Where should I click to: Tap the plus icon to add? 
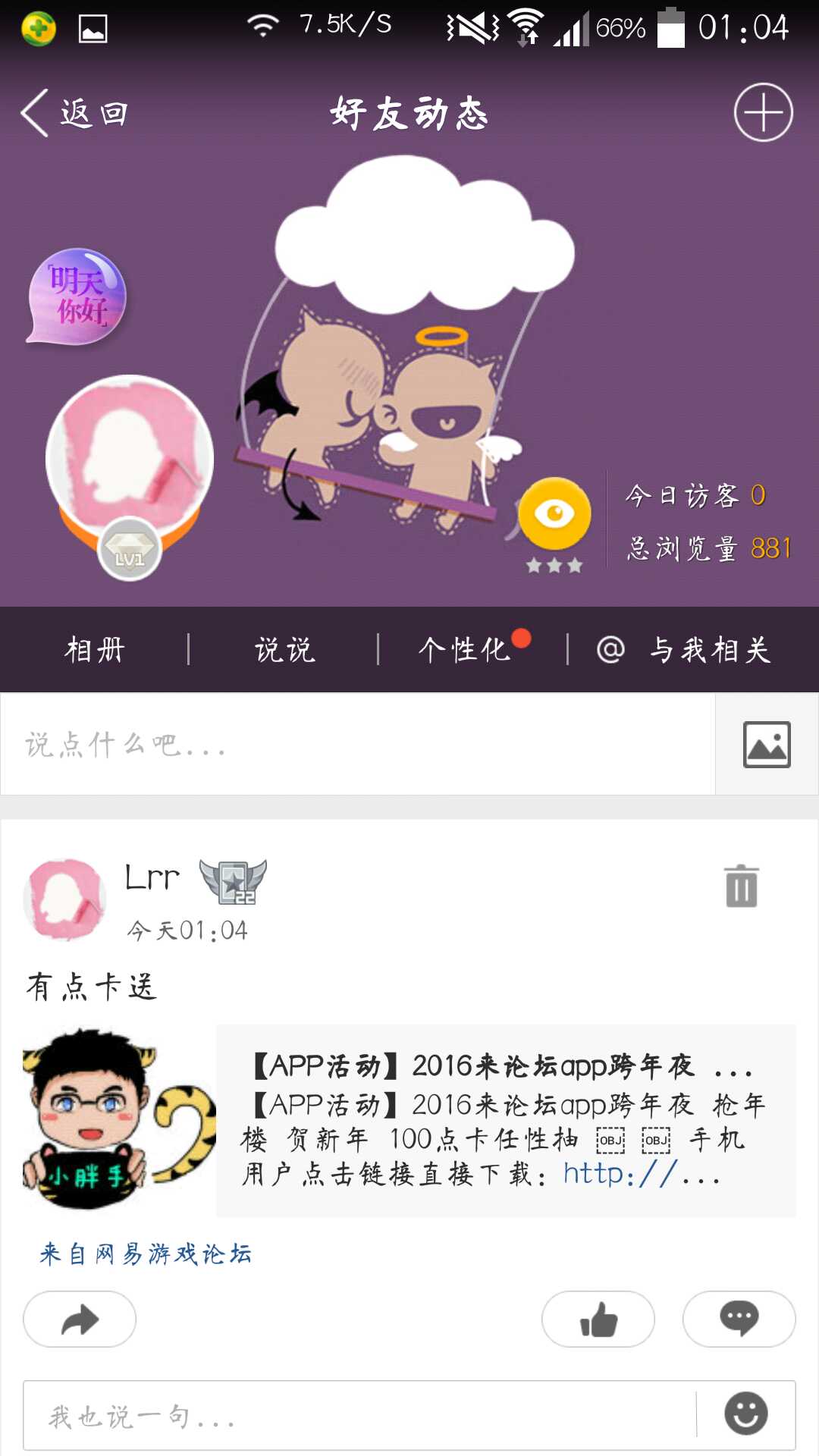point(763,112)
